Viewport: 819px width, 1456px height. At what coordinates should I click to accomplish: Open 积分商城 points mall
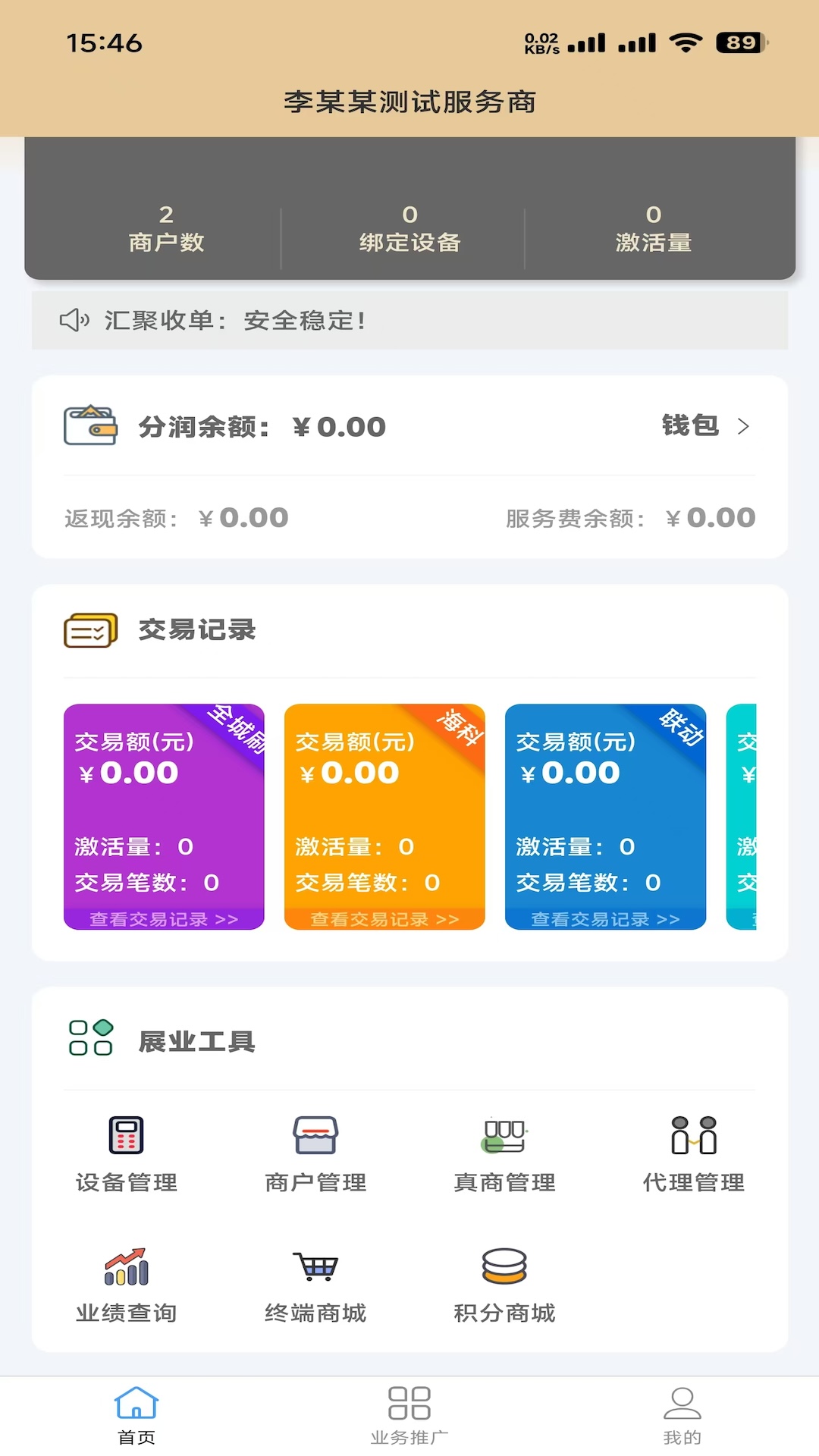[504, 1285]
